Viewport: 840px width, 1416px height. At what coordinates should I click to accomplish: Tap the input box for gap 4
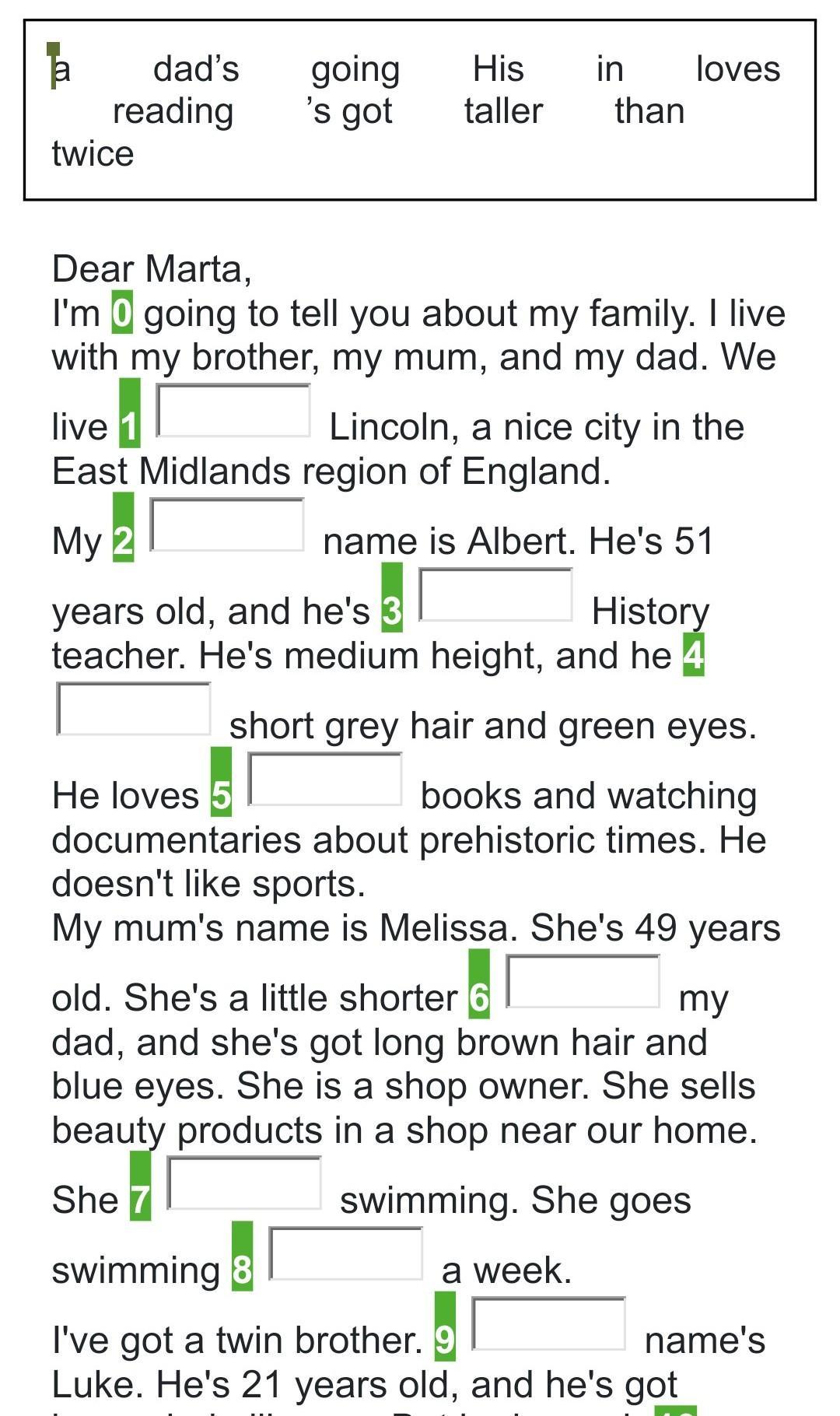[x=133, y=709]
